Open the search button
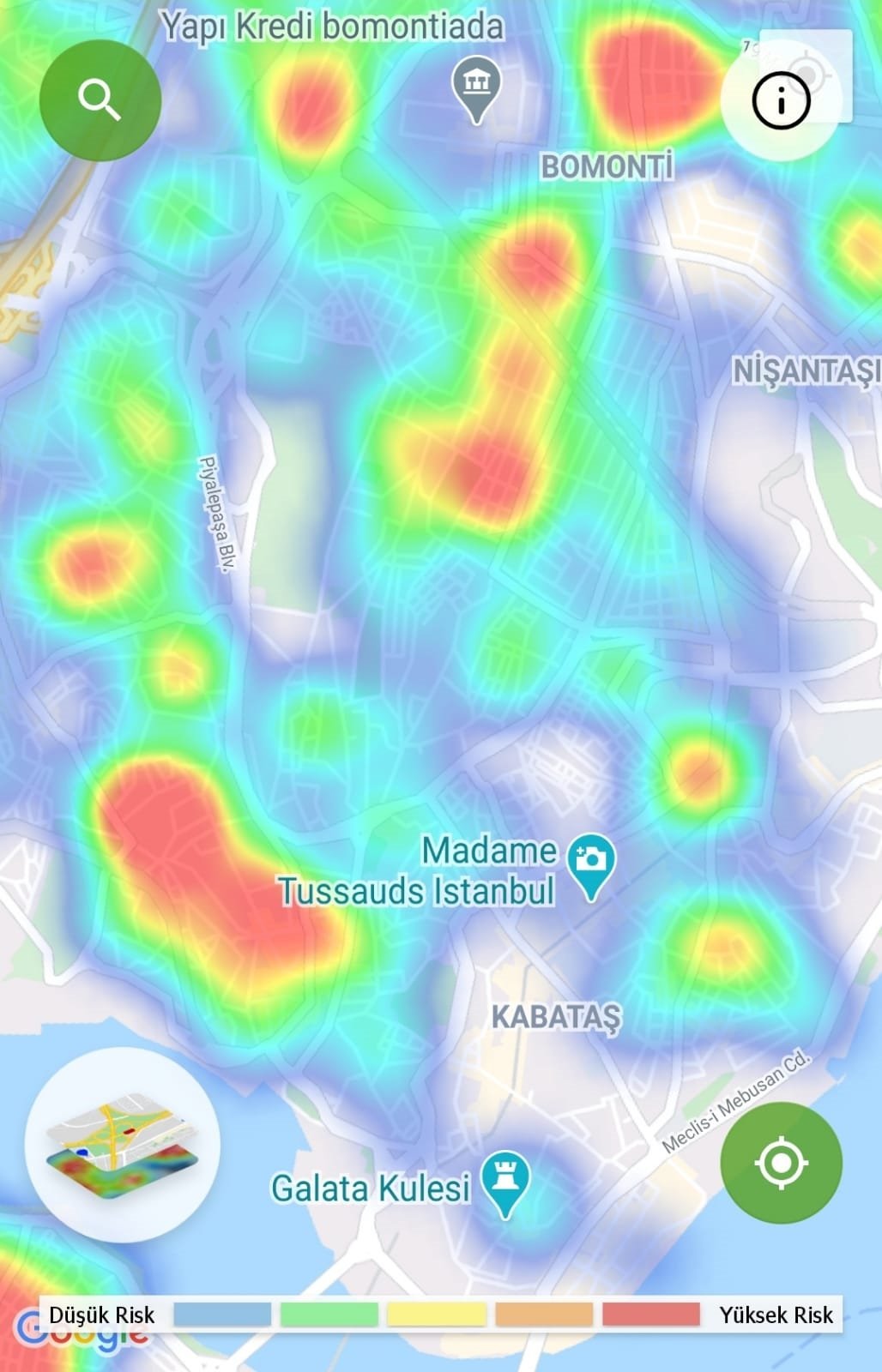 100,100
